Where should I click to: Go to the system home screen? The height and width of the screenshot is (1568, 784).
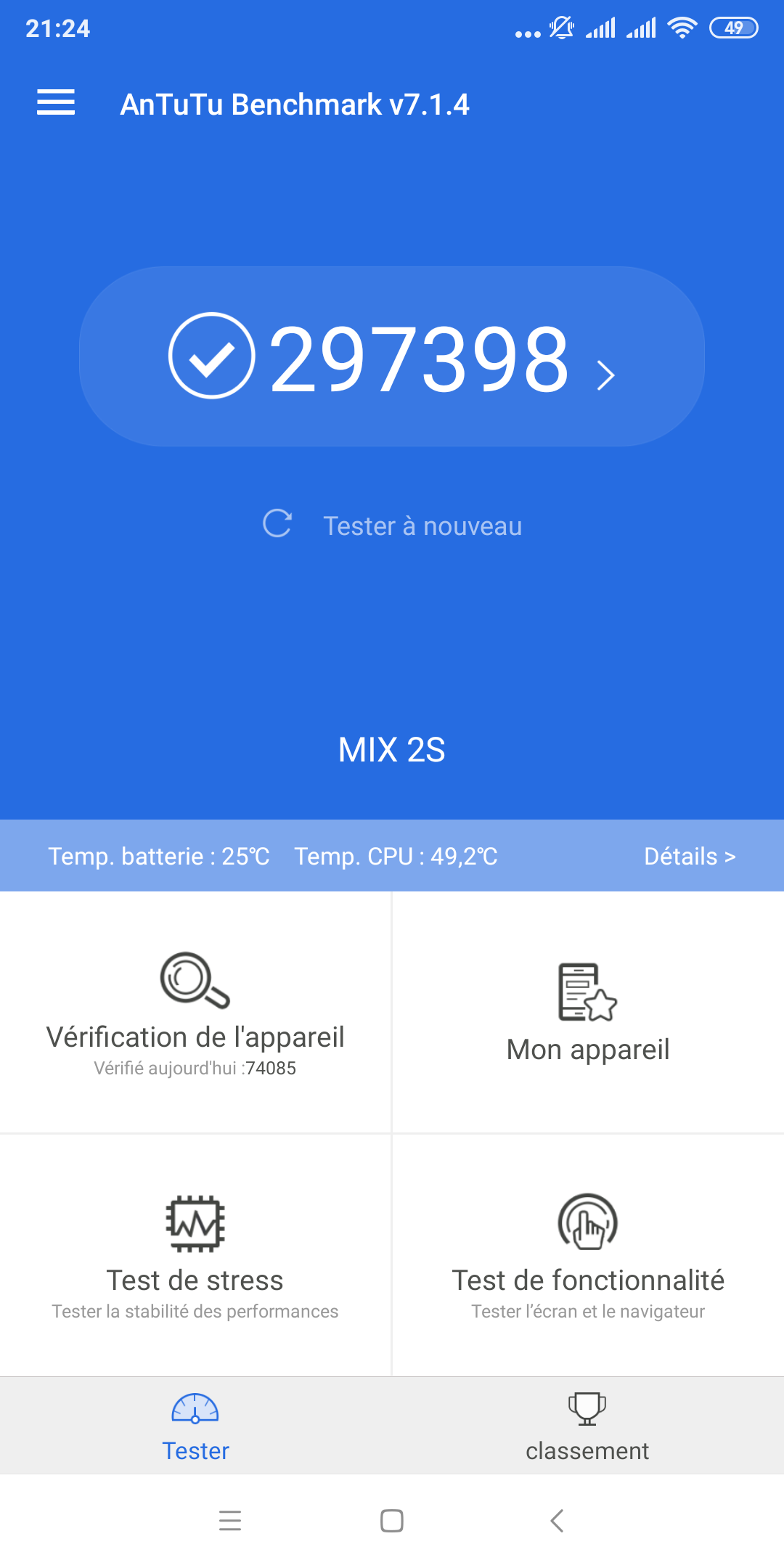[392, 1520]
